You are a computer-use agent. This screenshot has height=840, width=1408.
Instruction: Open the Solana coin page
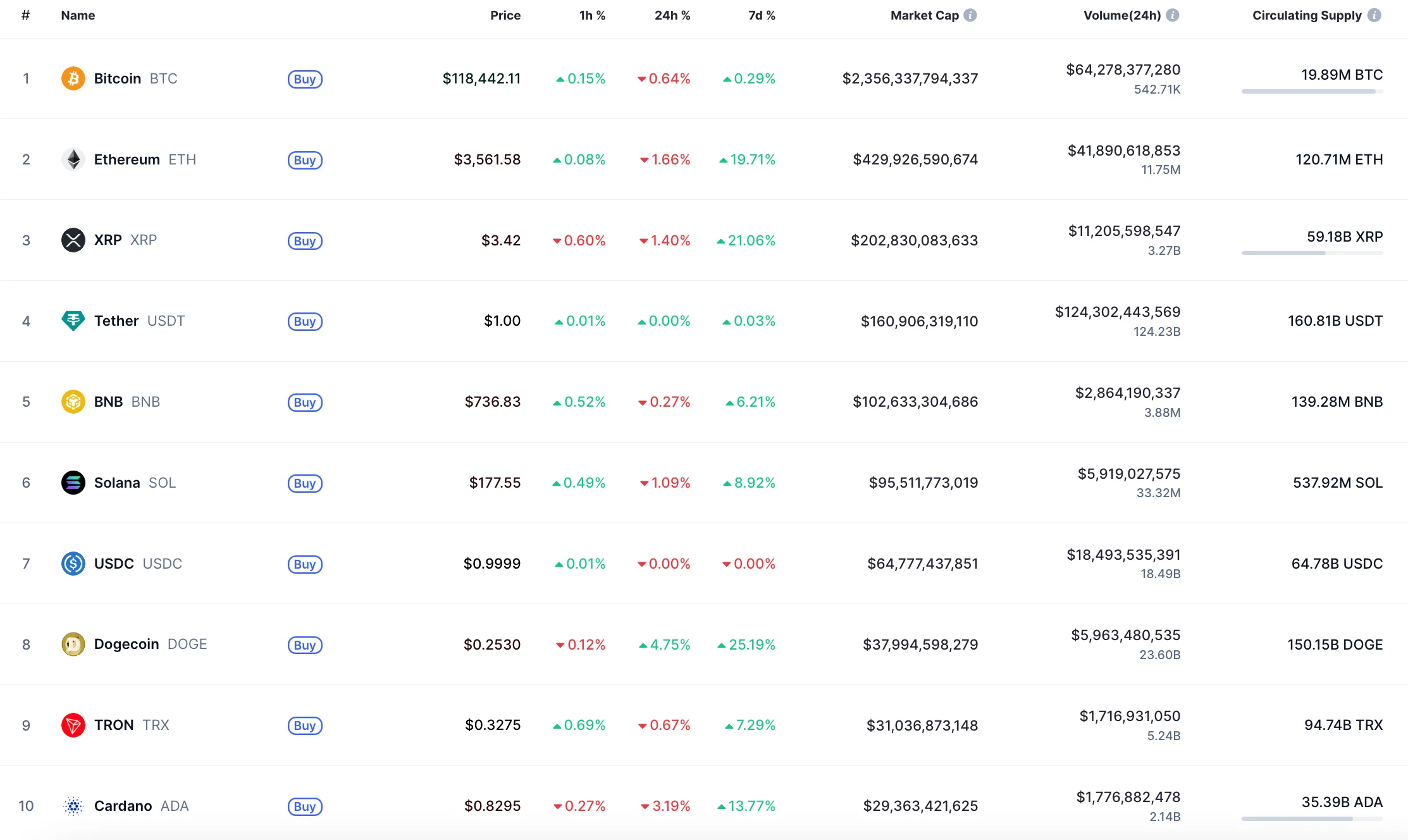pyautogui.click(x=117, y=483)
